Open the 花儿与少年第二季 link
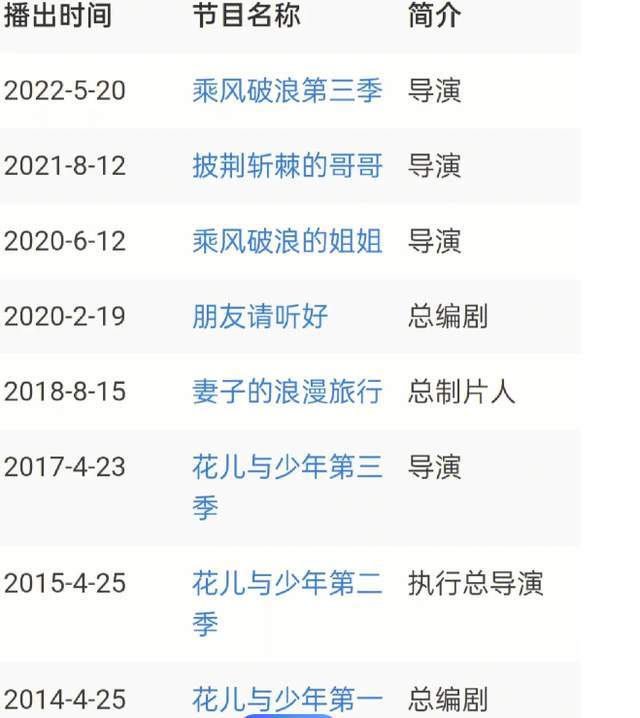This screenshot has height=718, width=640. [x=287, y=584]
